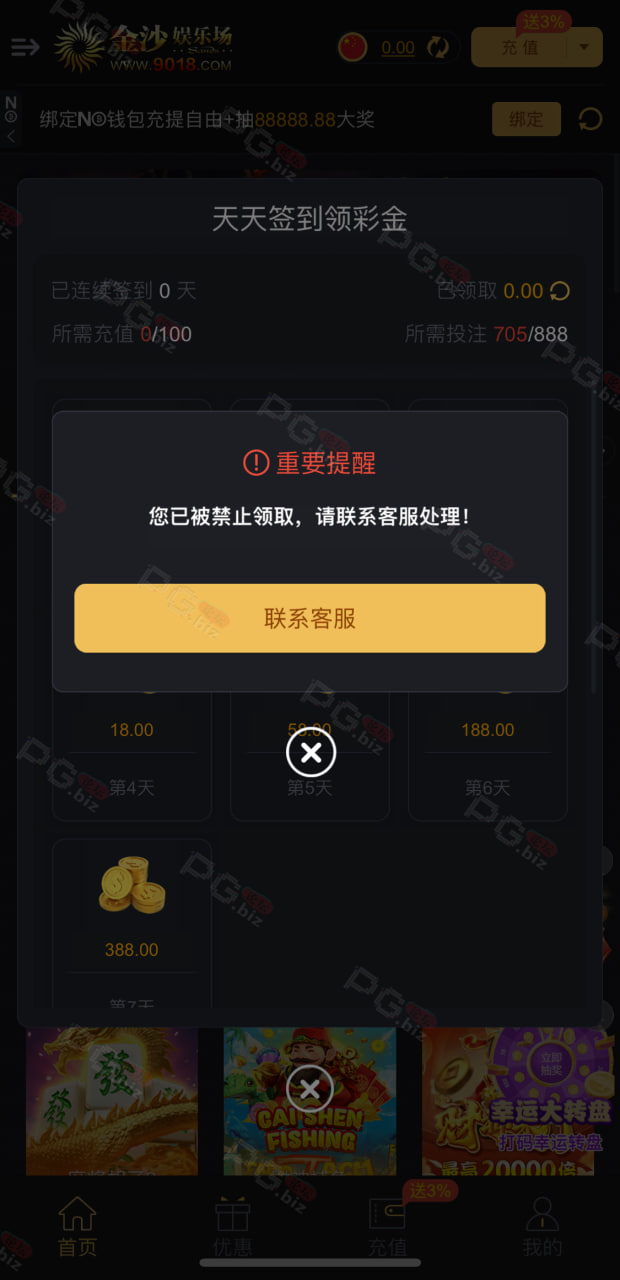The height and width of the screenshot is (1280, 620).
Task: Tap the 绑定 button on the banner
Action: (526, 119)
